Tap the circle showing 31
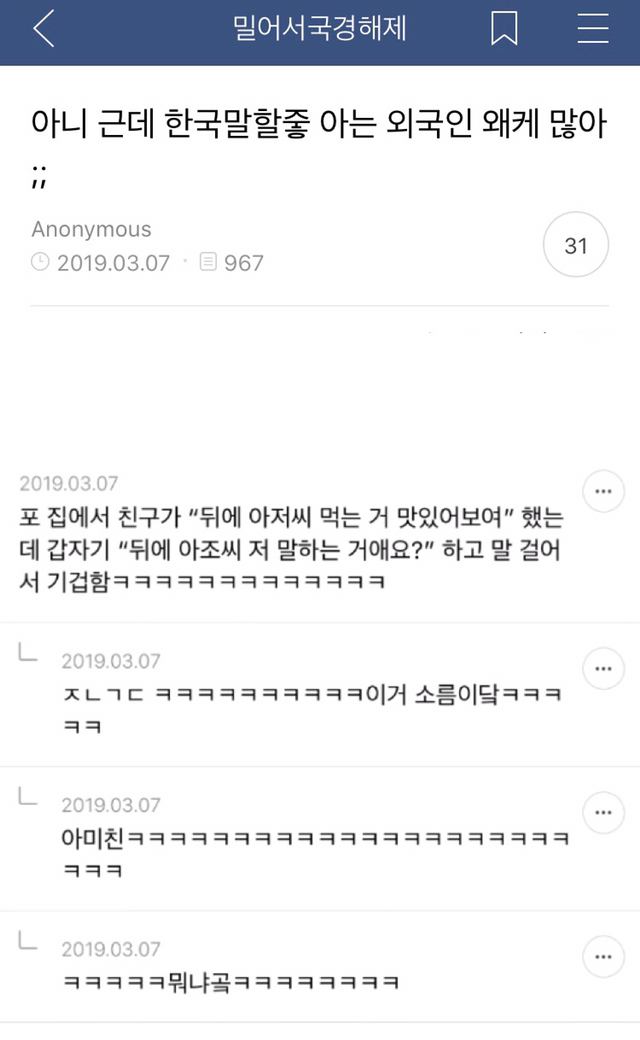This screenshot has width=640, height=1040. (x=576, y=245)
